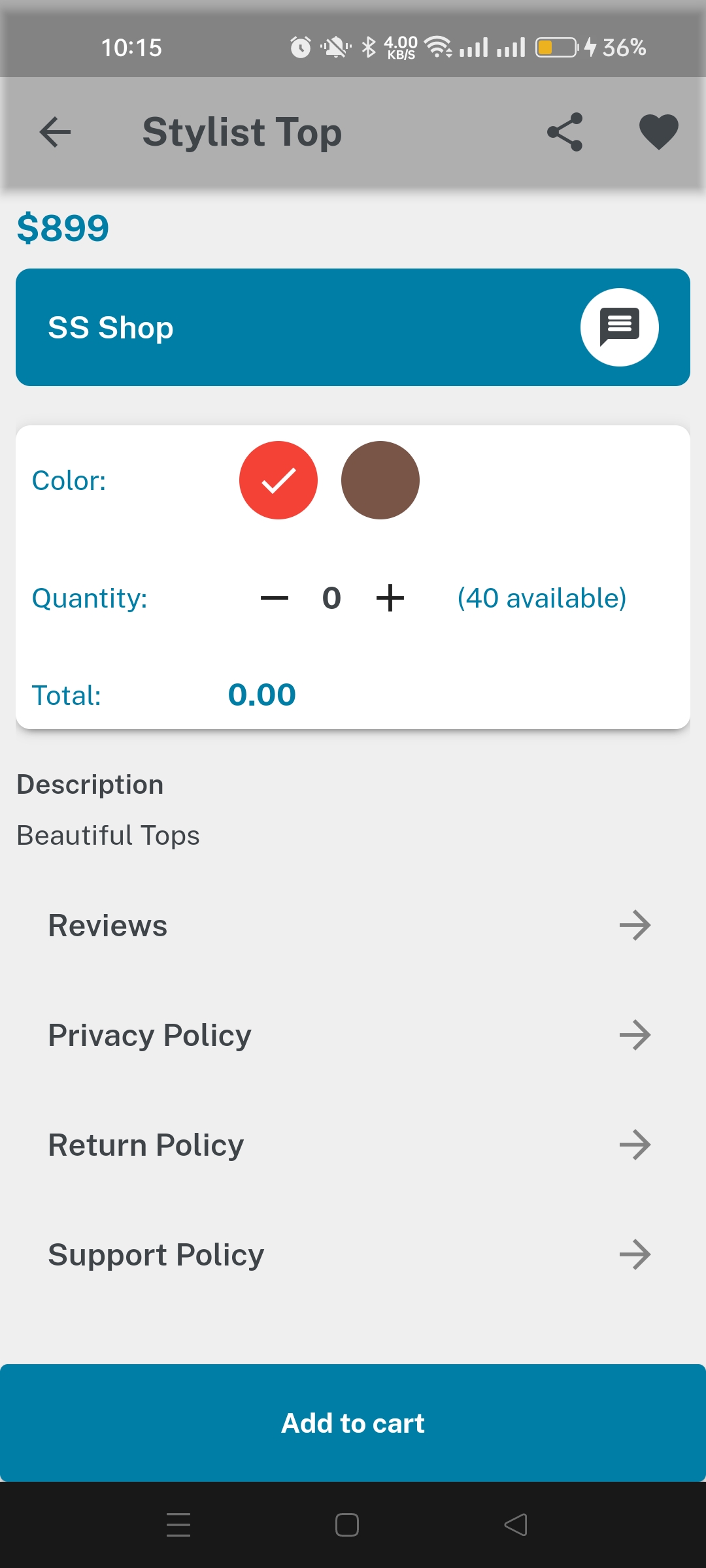
Task: Open Reviews using its arrow icon
Action: (x=635, y=924)
